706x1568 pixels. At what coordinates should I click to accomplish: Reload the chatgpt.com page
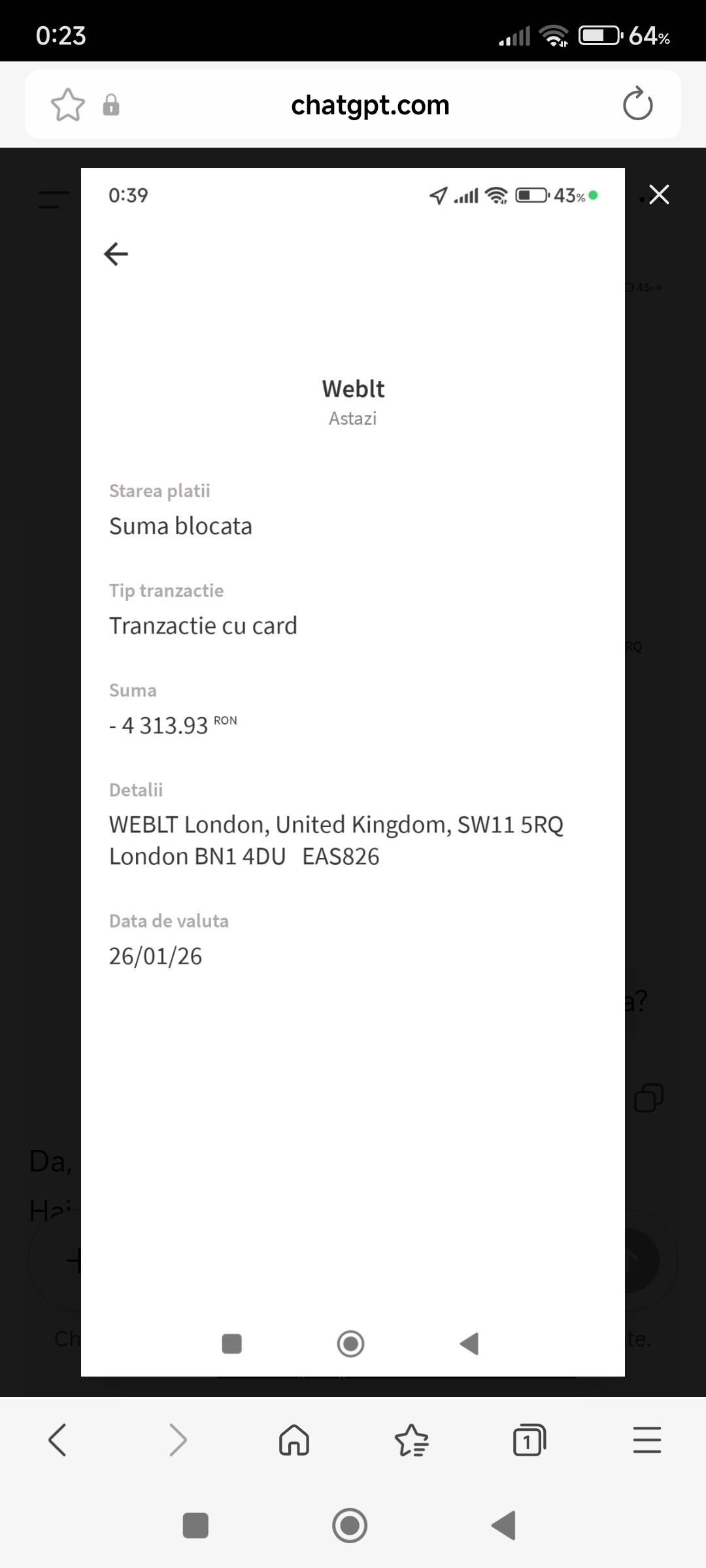pos(637,105)
